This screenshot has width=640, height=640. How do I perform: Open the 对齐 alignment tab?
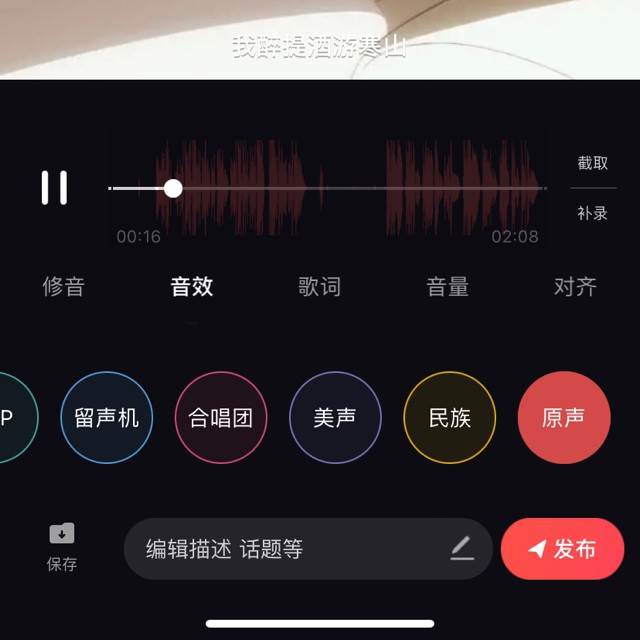click(x=575, y=287)
